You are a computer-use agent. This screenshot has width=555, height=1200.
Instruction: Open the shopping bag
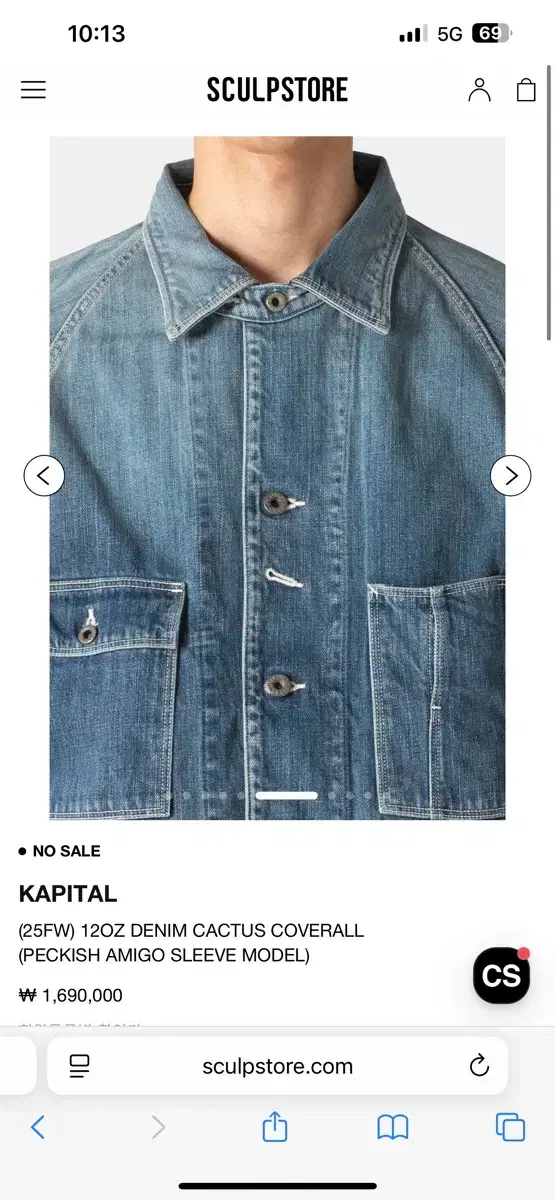coord(526,90)
